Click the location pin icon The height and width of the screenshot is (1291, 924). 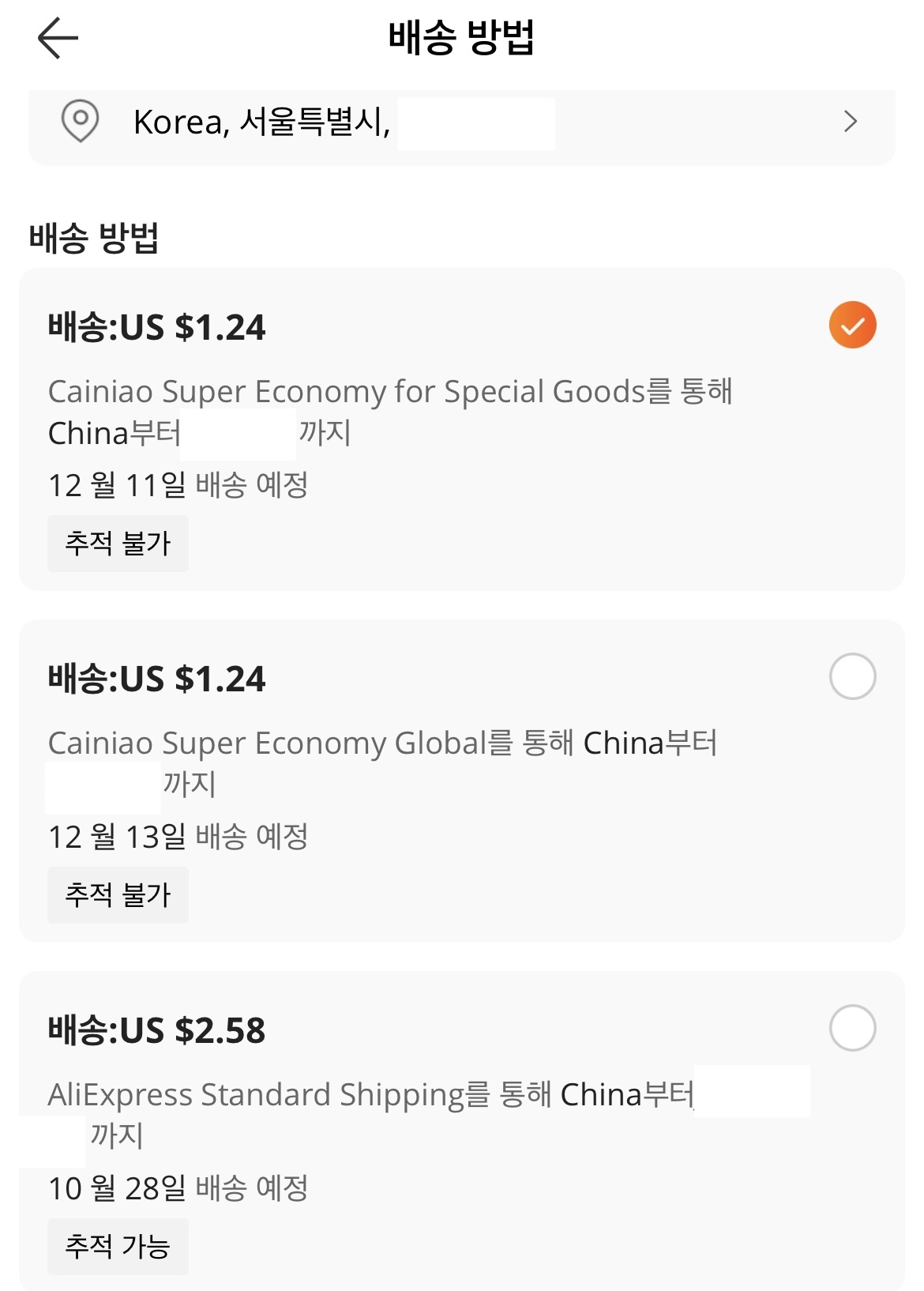pyautogui.click(x=81, y=123)
